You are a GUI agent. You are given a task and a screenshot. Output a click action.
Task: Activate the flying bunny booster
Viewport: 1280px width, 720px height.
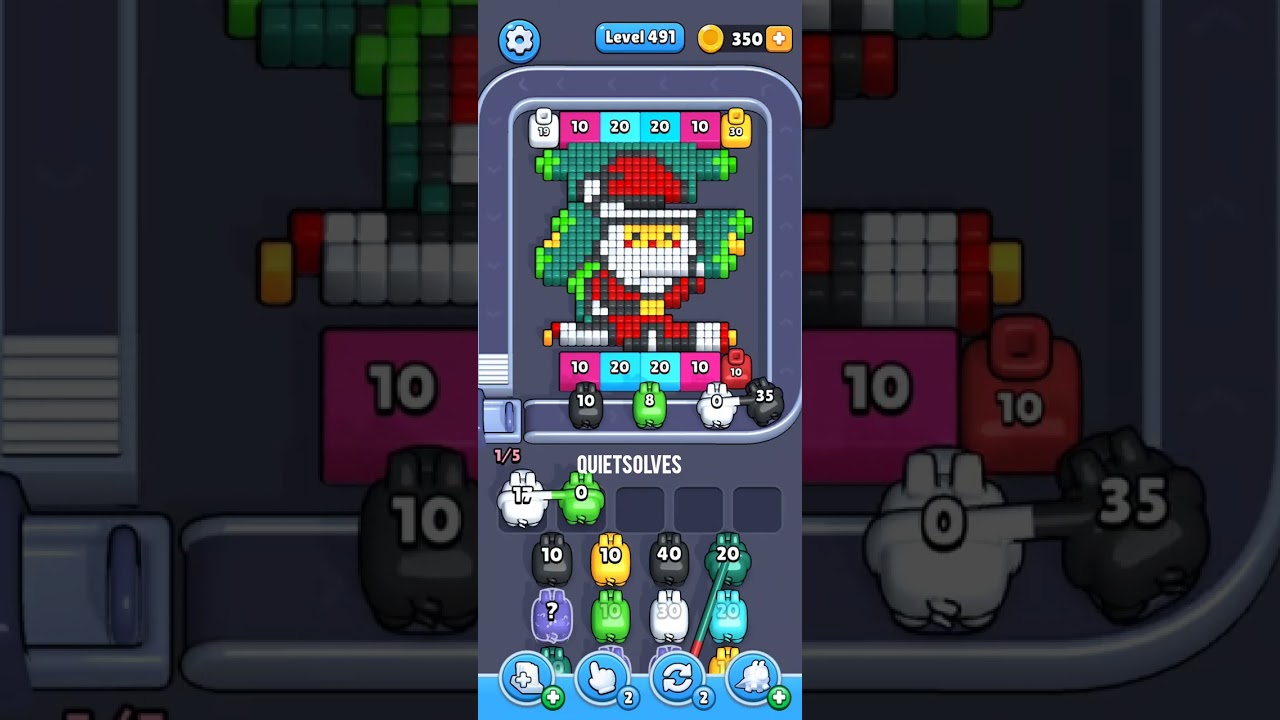tap(753, 678)
